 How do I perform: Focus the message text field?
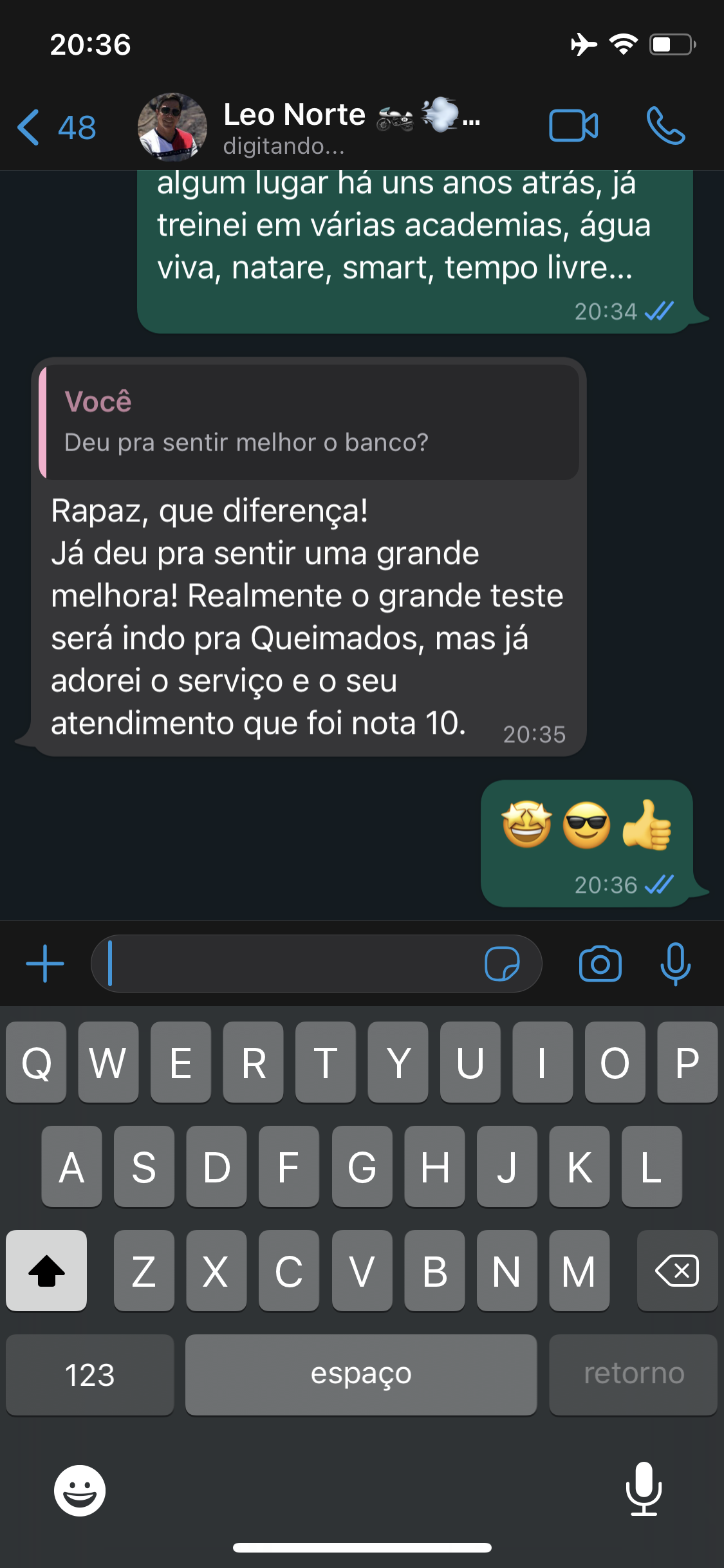click(288, 964)
